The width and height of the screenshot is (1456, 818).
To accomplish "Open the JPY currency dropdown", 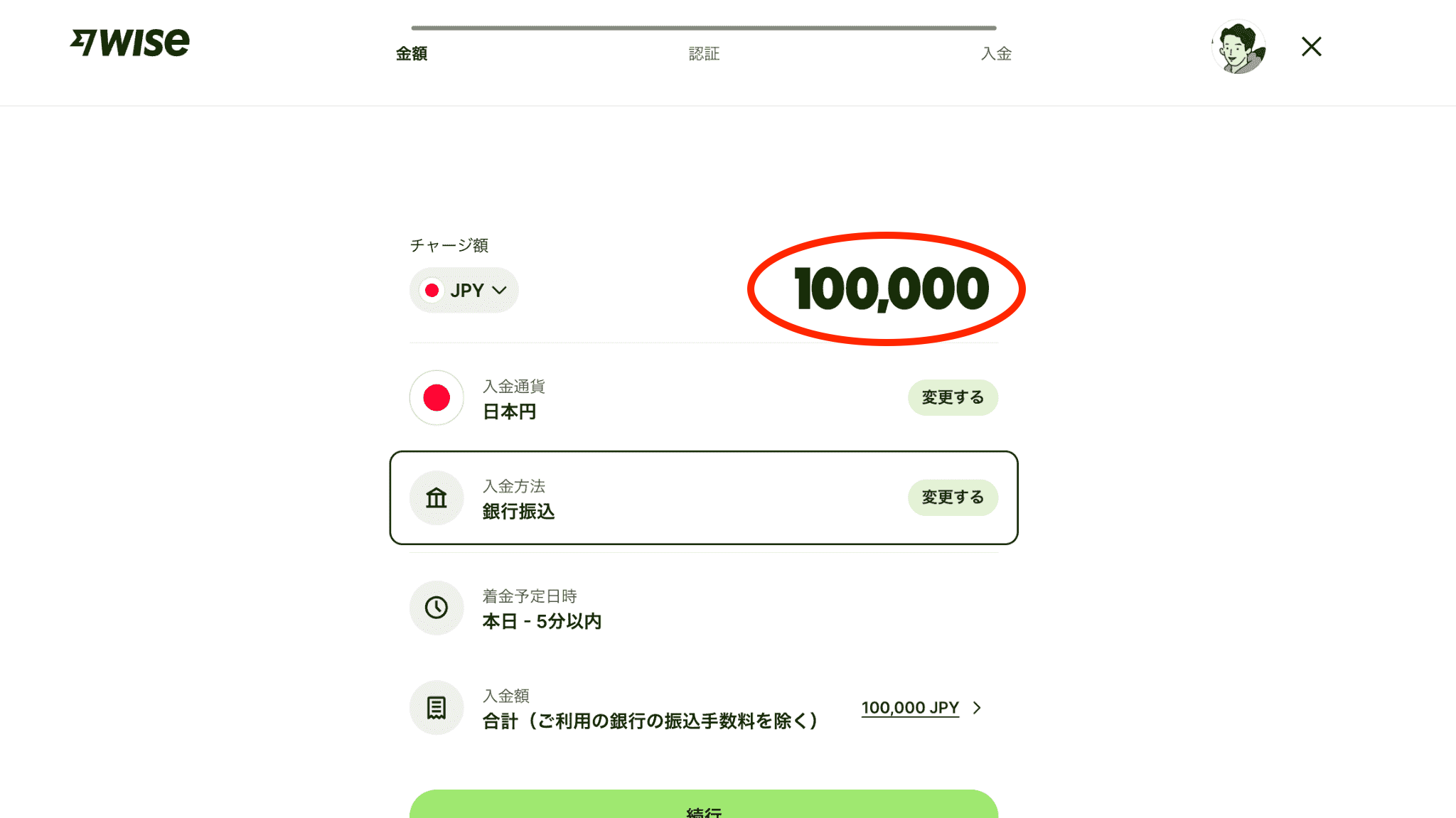I will tap(464, 290).
